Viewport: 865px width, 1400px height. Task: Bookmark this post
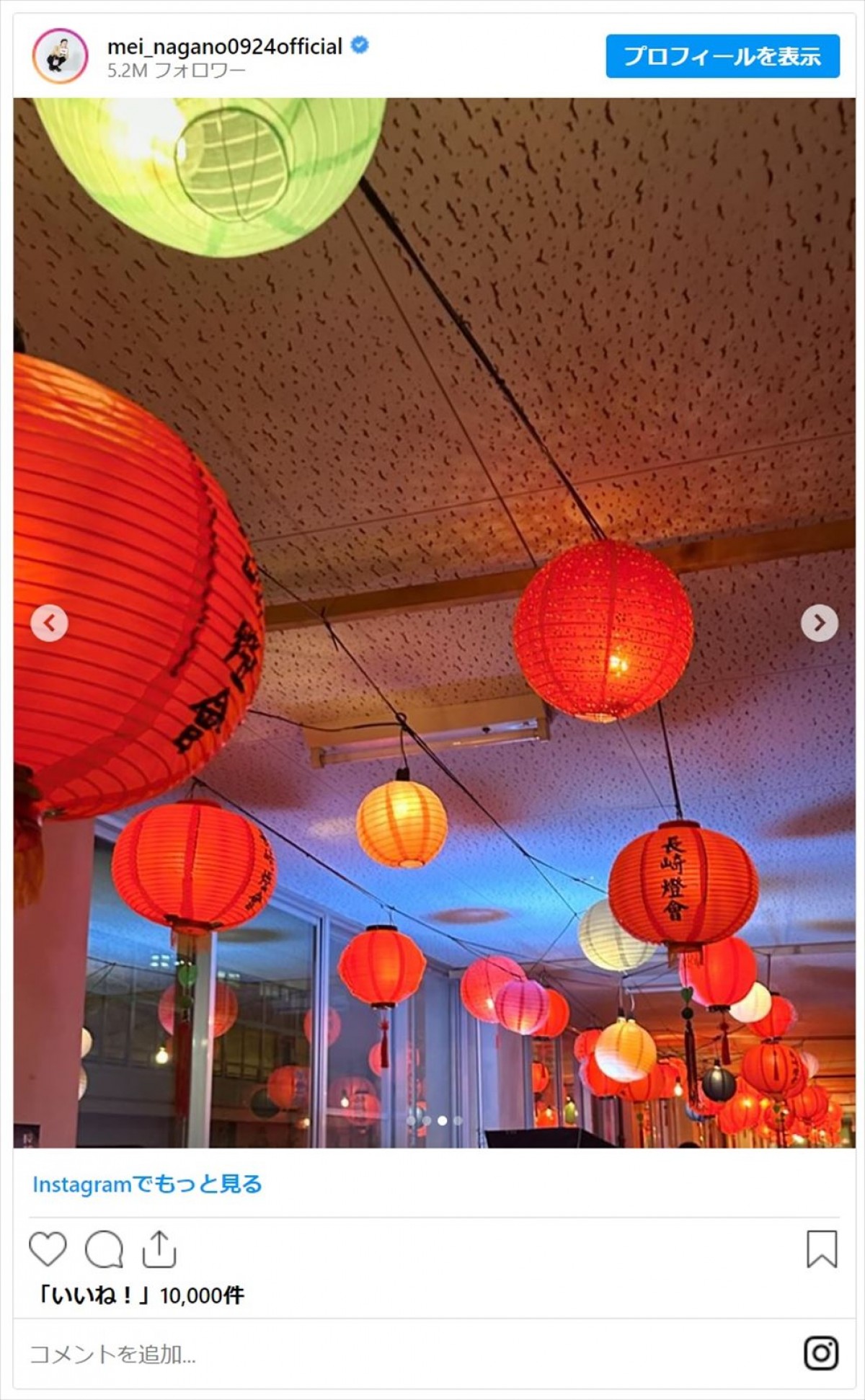[821, 1249]
